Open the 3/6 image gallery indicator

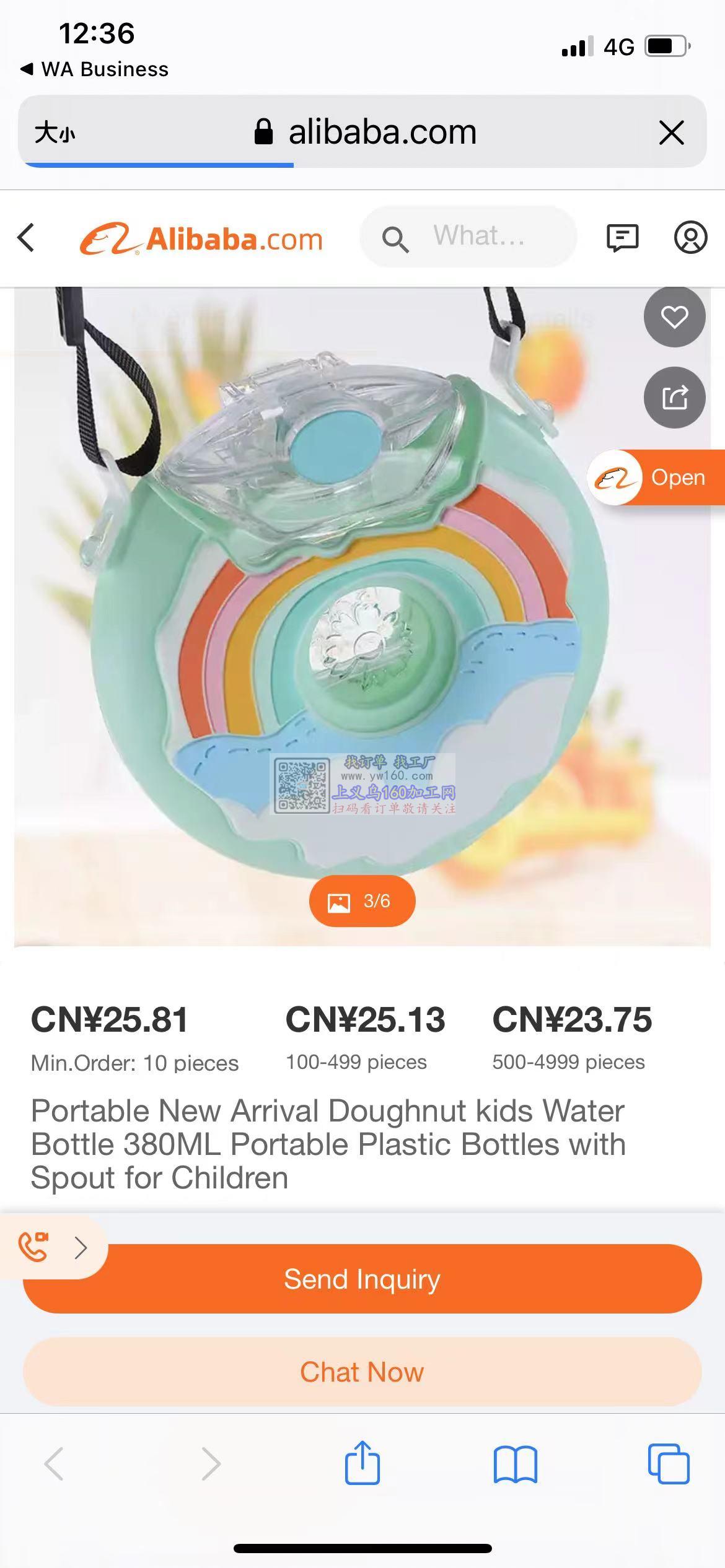click(362, 901)
